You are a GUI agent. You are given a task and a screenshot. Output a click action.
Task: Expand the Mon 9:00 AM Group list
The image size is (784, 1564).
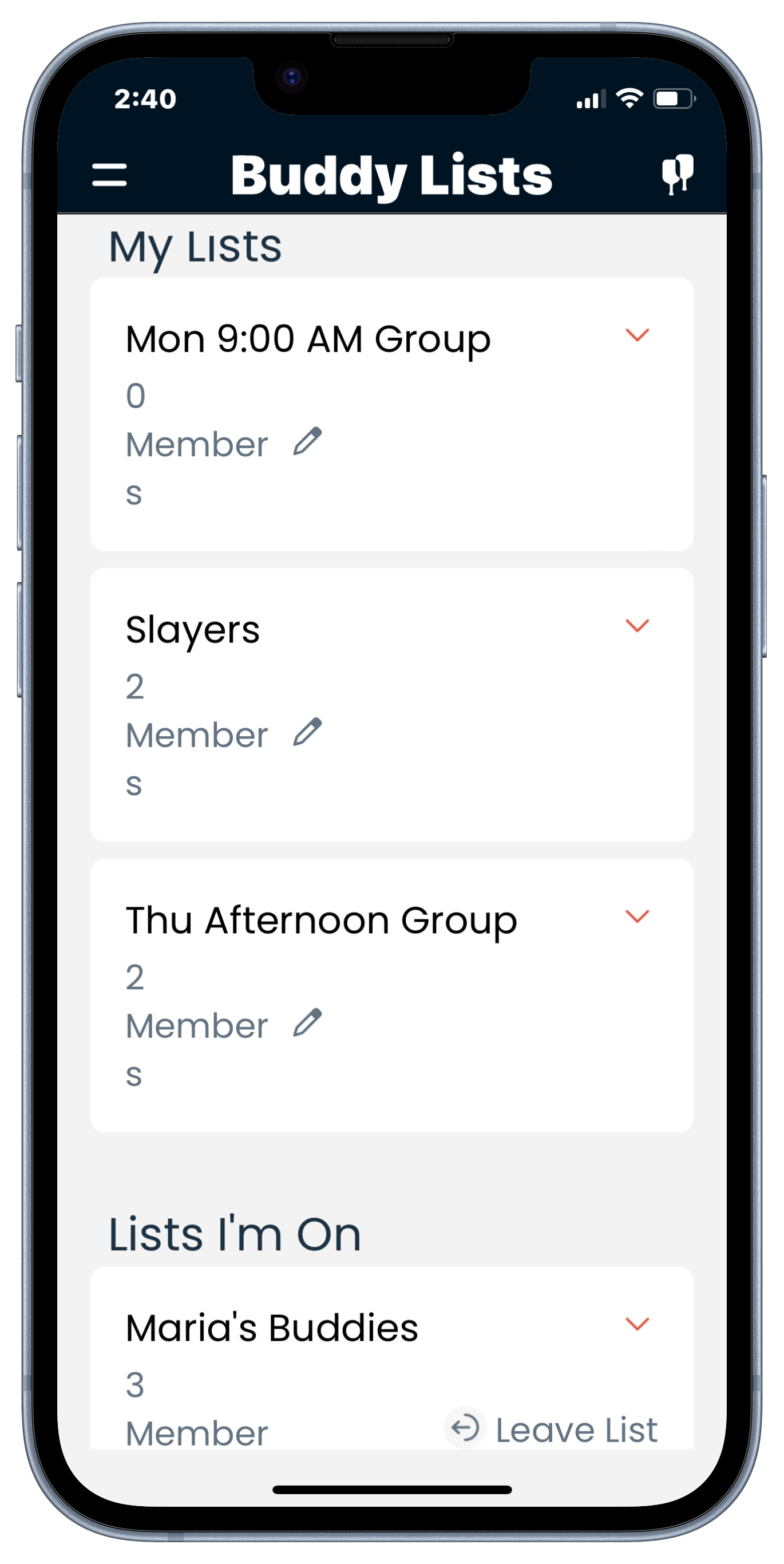pos(637,334)
